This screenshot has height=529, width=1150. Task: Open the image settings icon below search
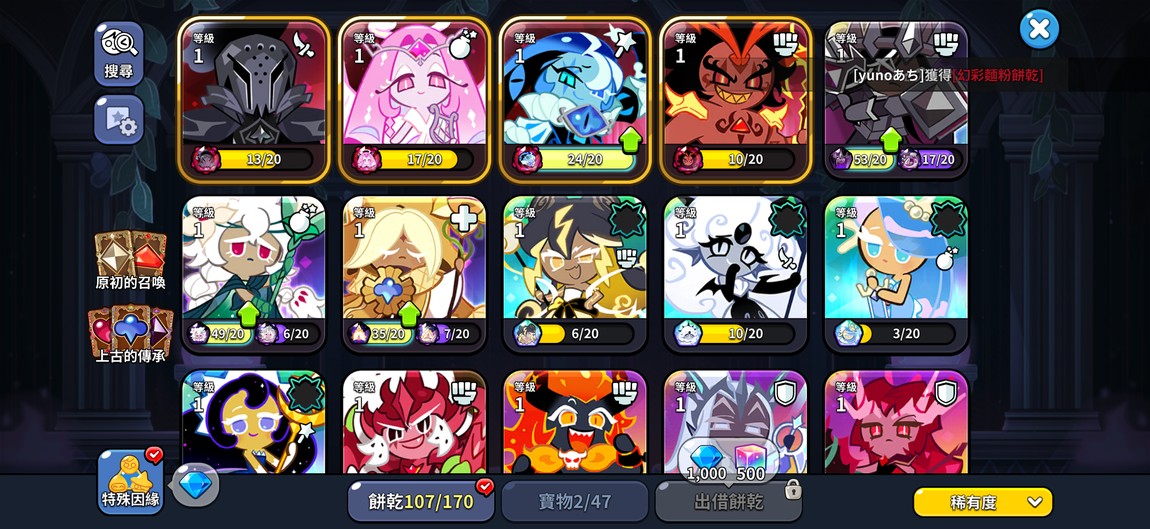click(119, 120)
